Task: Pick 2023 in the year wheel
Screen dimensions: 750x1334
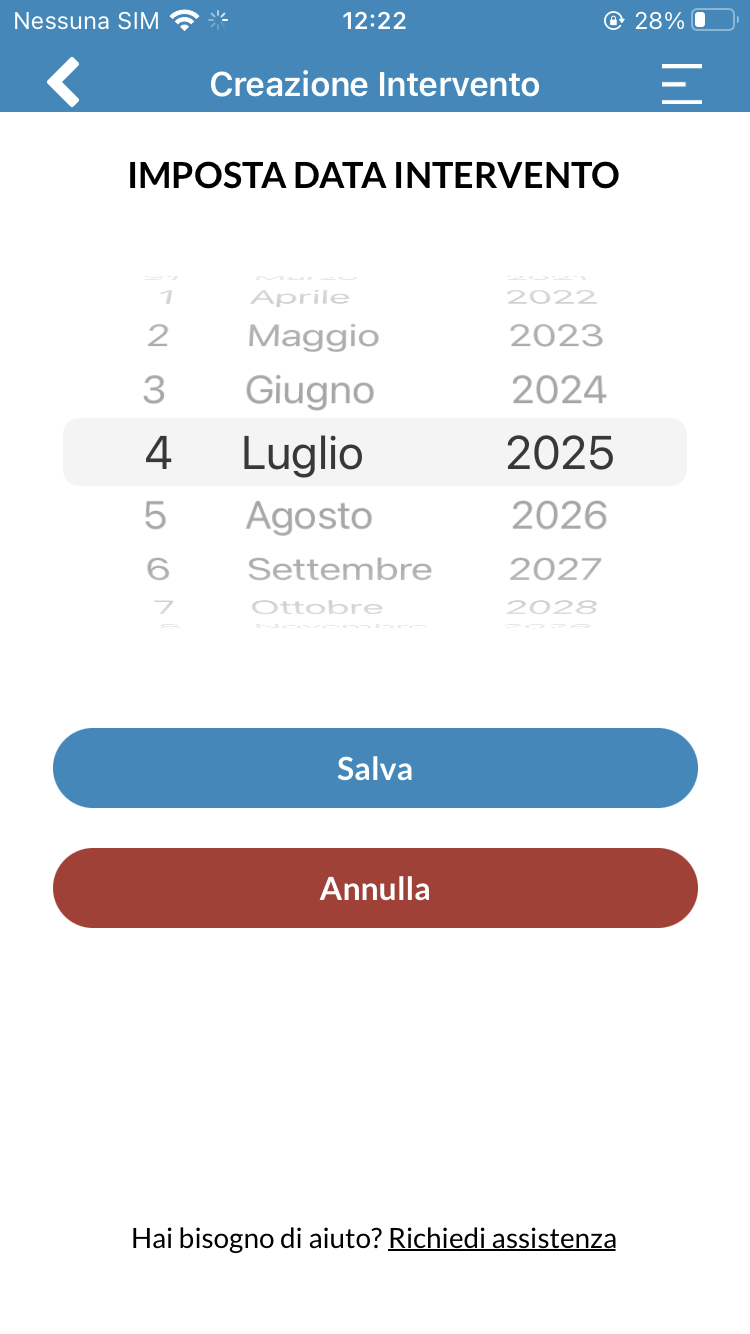Action: 557,335
